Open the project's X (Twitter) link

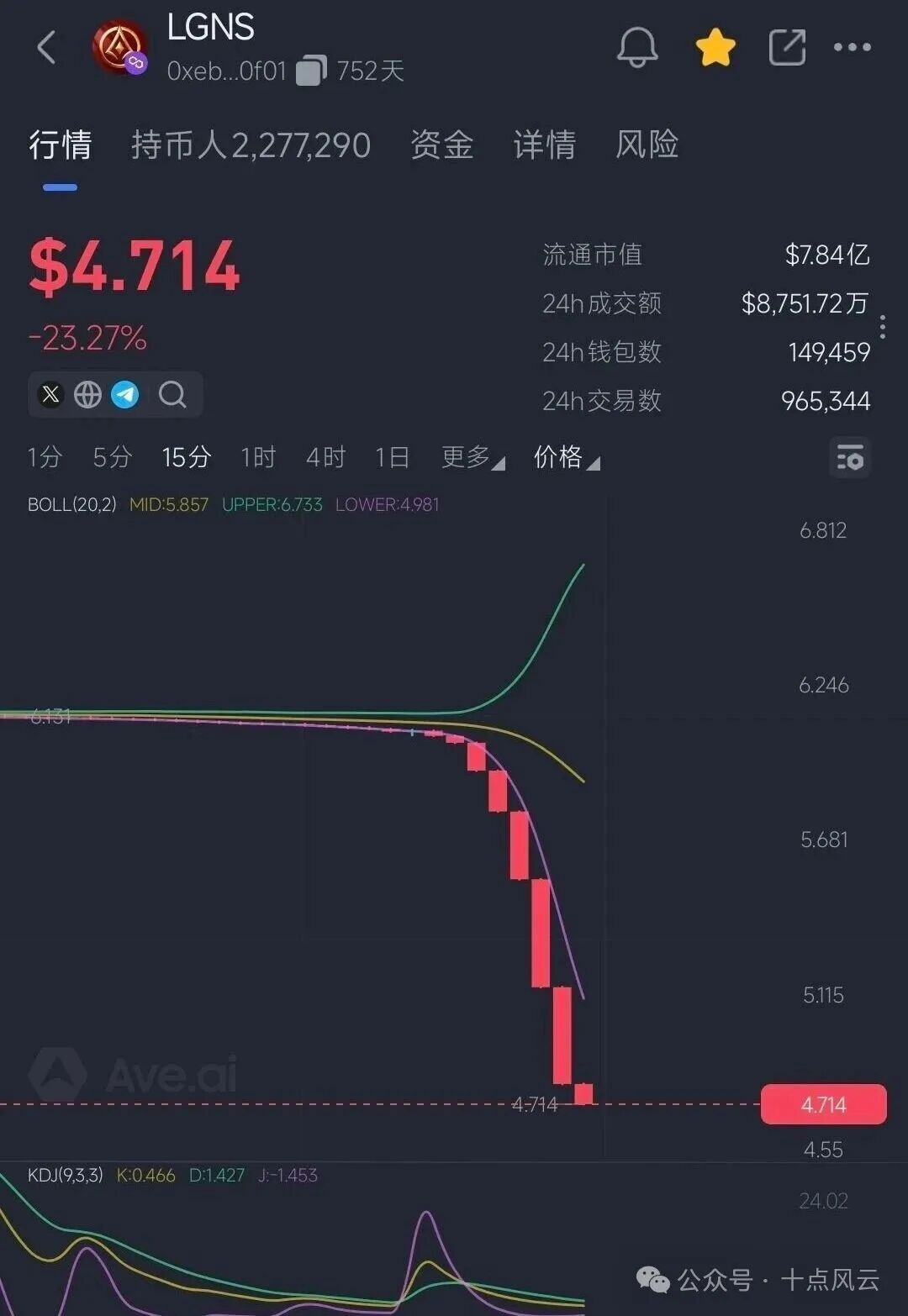click(x=51, y=394)
